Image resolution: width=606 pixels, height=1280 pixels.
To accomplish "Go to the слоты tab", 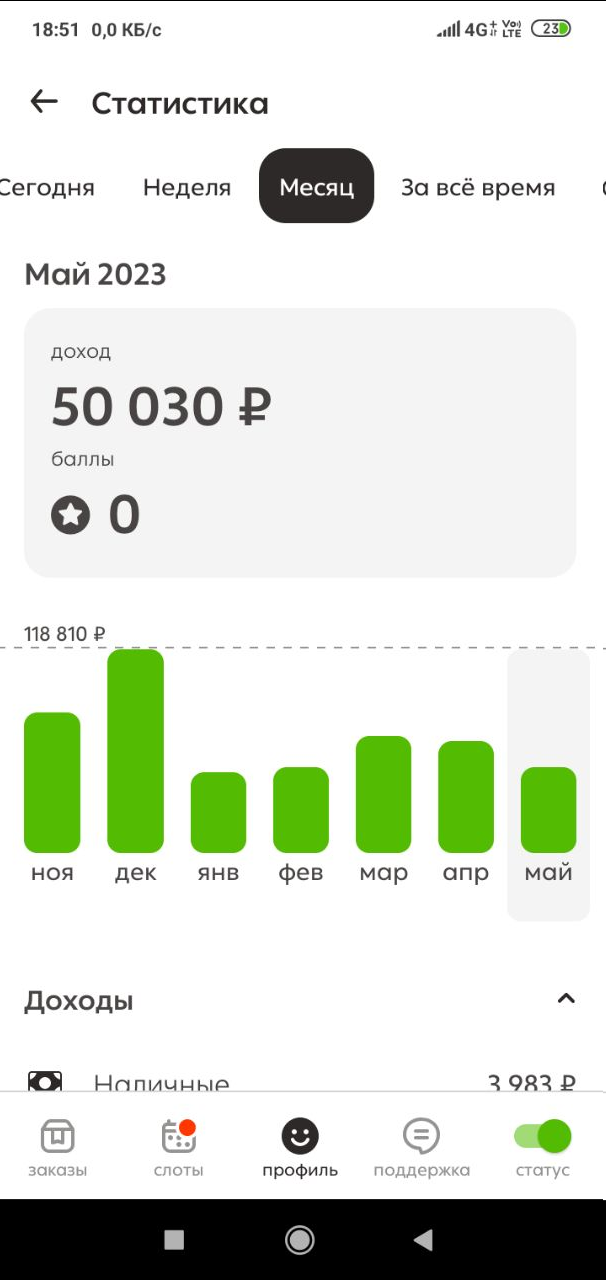I will (179, 1147).
